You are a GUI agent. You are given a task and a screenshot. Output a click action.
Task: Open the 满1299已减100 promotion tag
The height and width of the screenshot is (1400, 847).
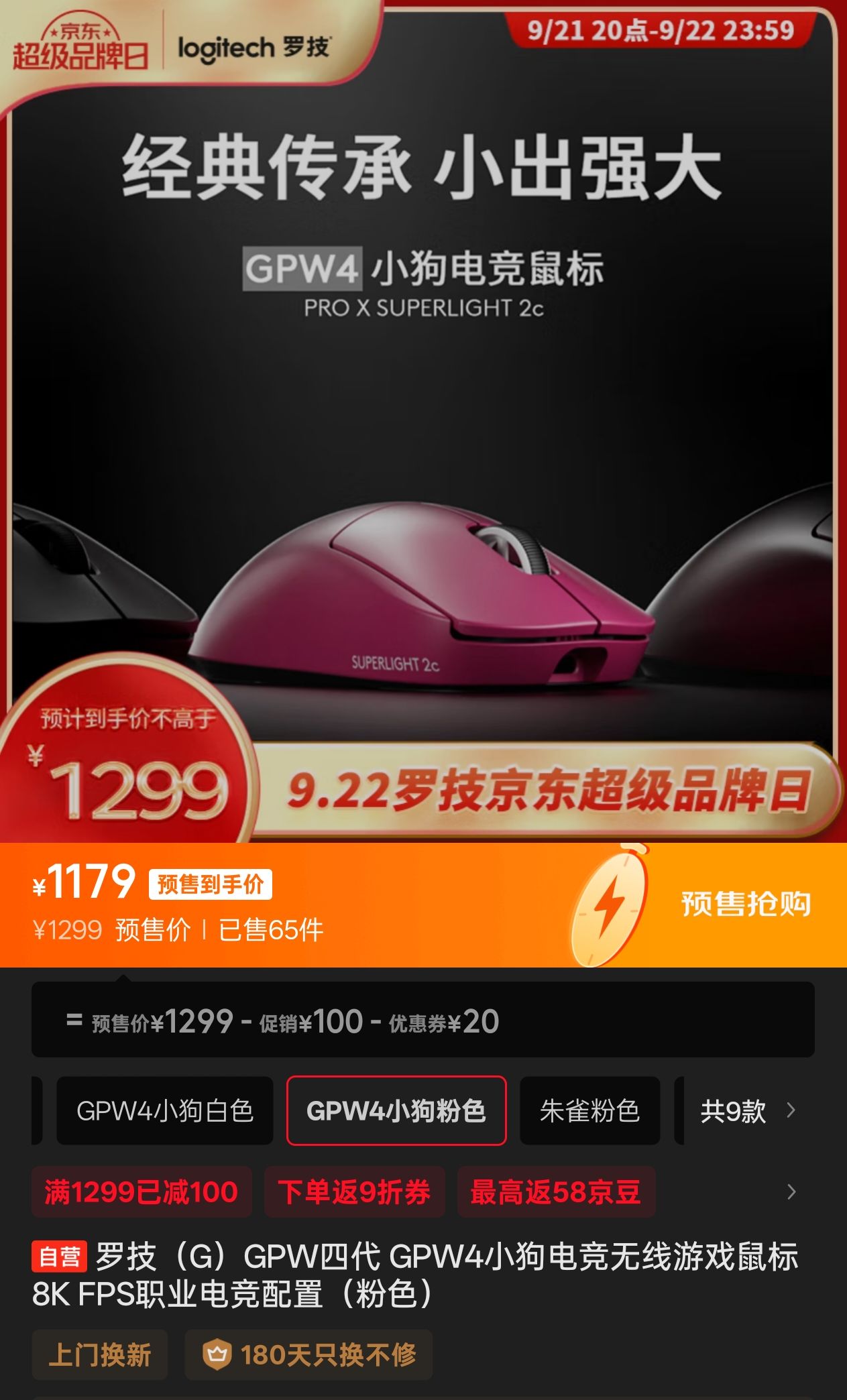[x=142, y=1192]
